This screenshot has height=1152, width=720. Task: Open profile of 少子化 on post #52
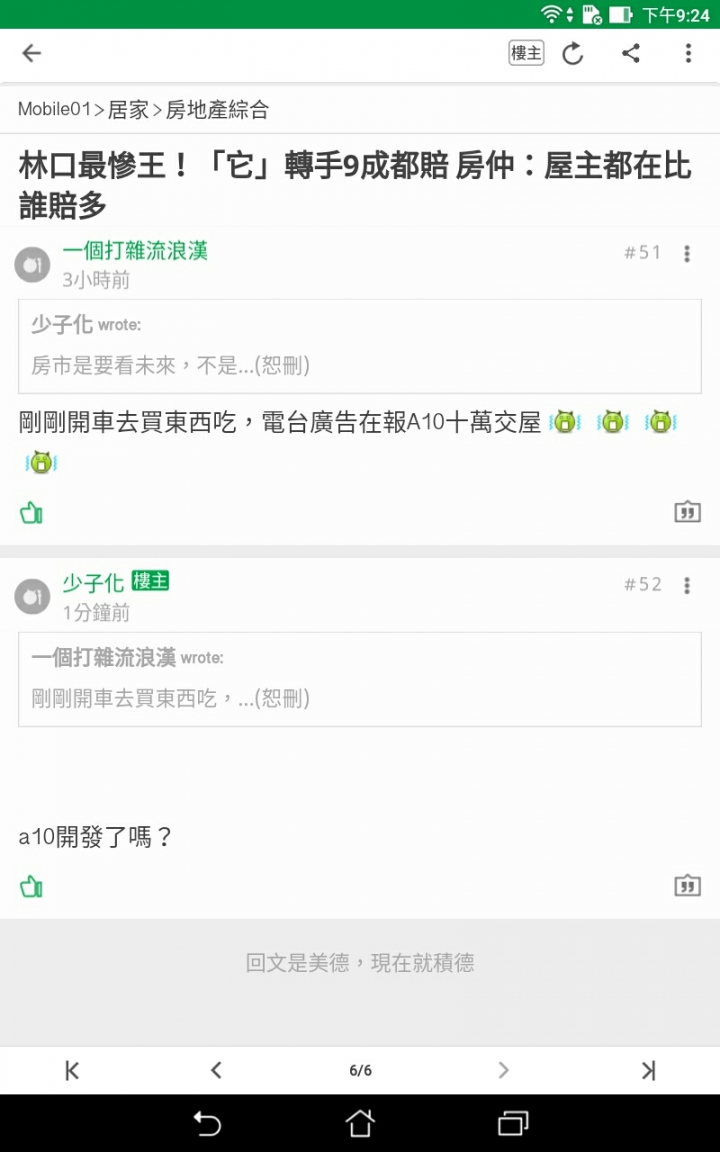(93, 583)
